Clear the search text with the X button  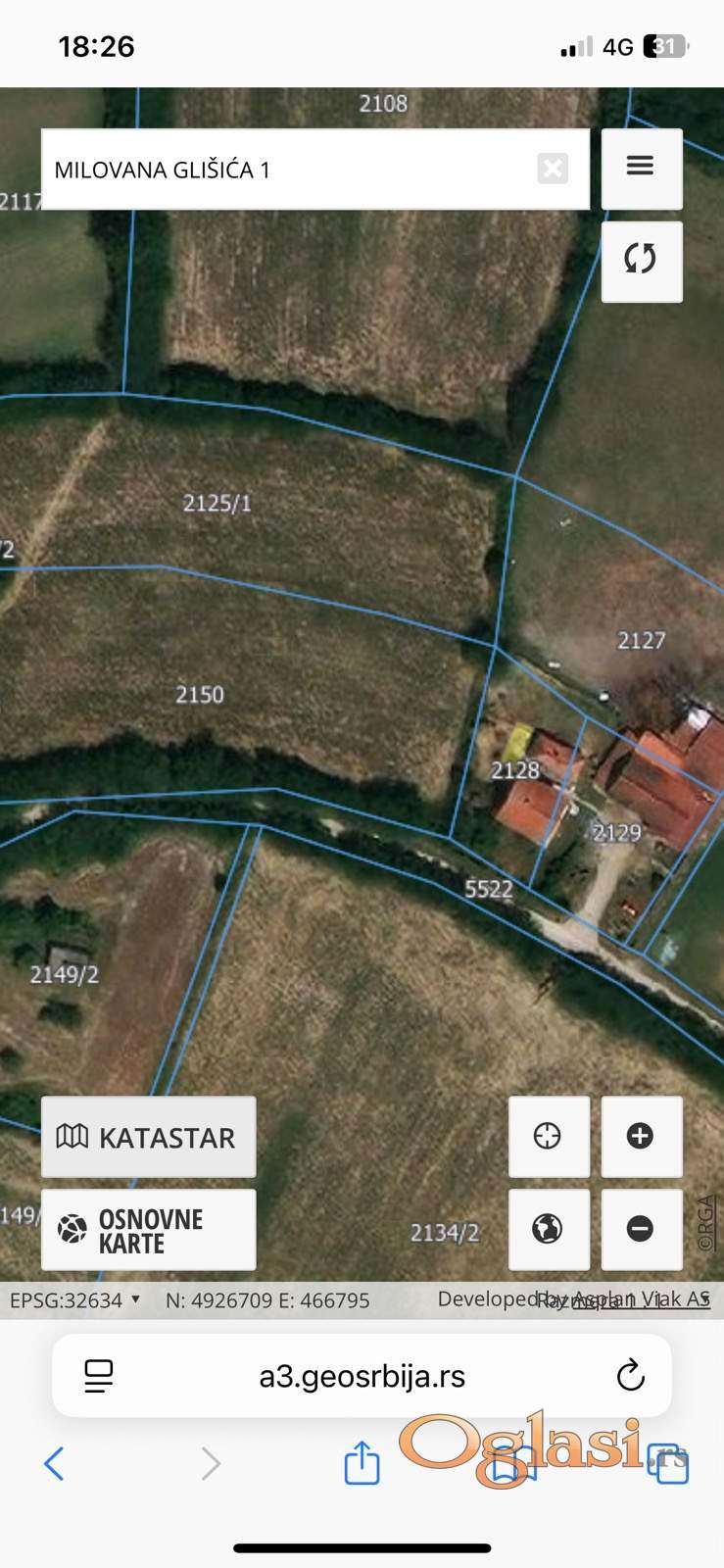click(553, 169)
